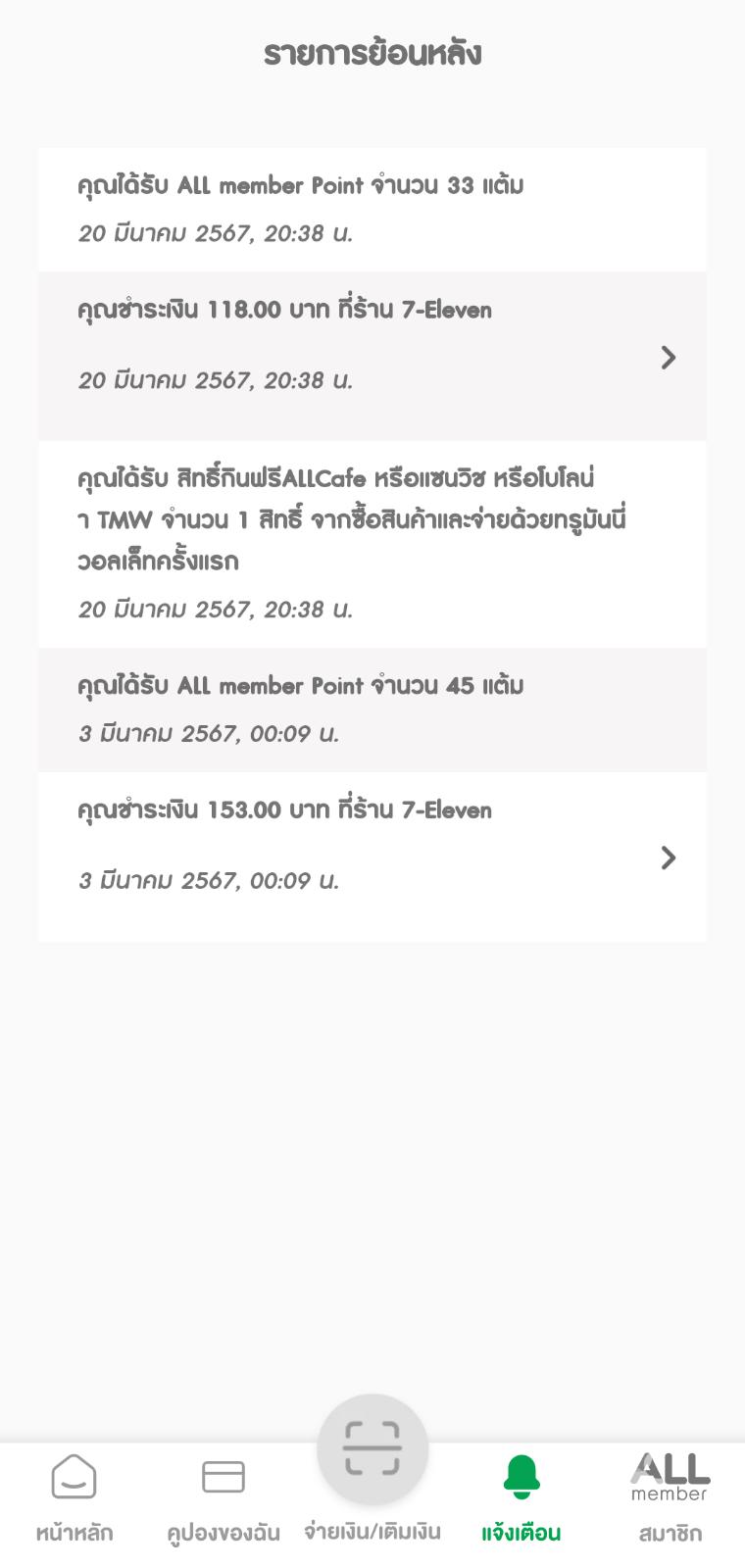This screenshot has height=1568, width=745.
Task: Select the แจ้งเตือน notifications tab
Action: coord(521,1499)
